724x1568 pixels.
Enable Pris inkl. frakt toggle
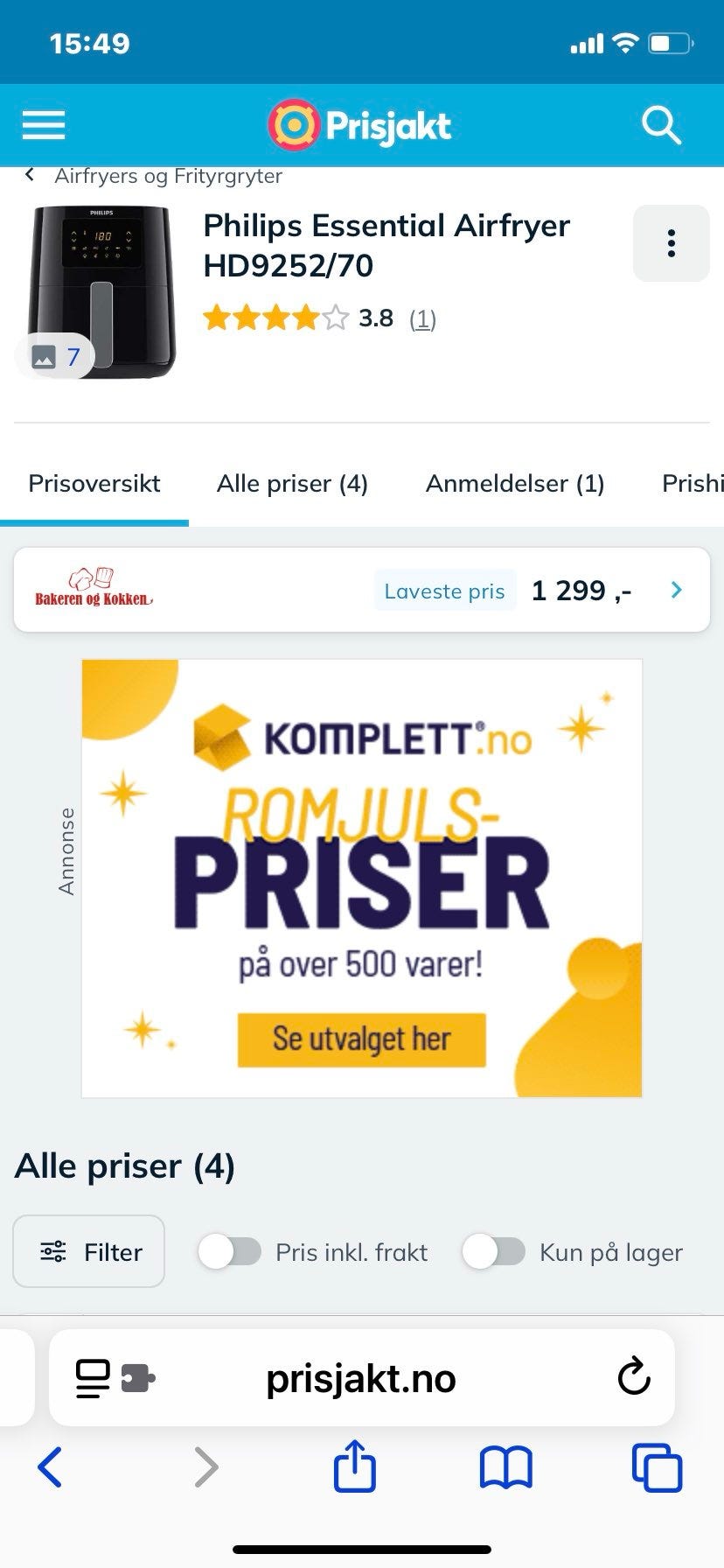tap(231, 1252)
